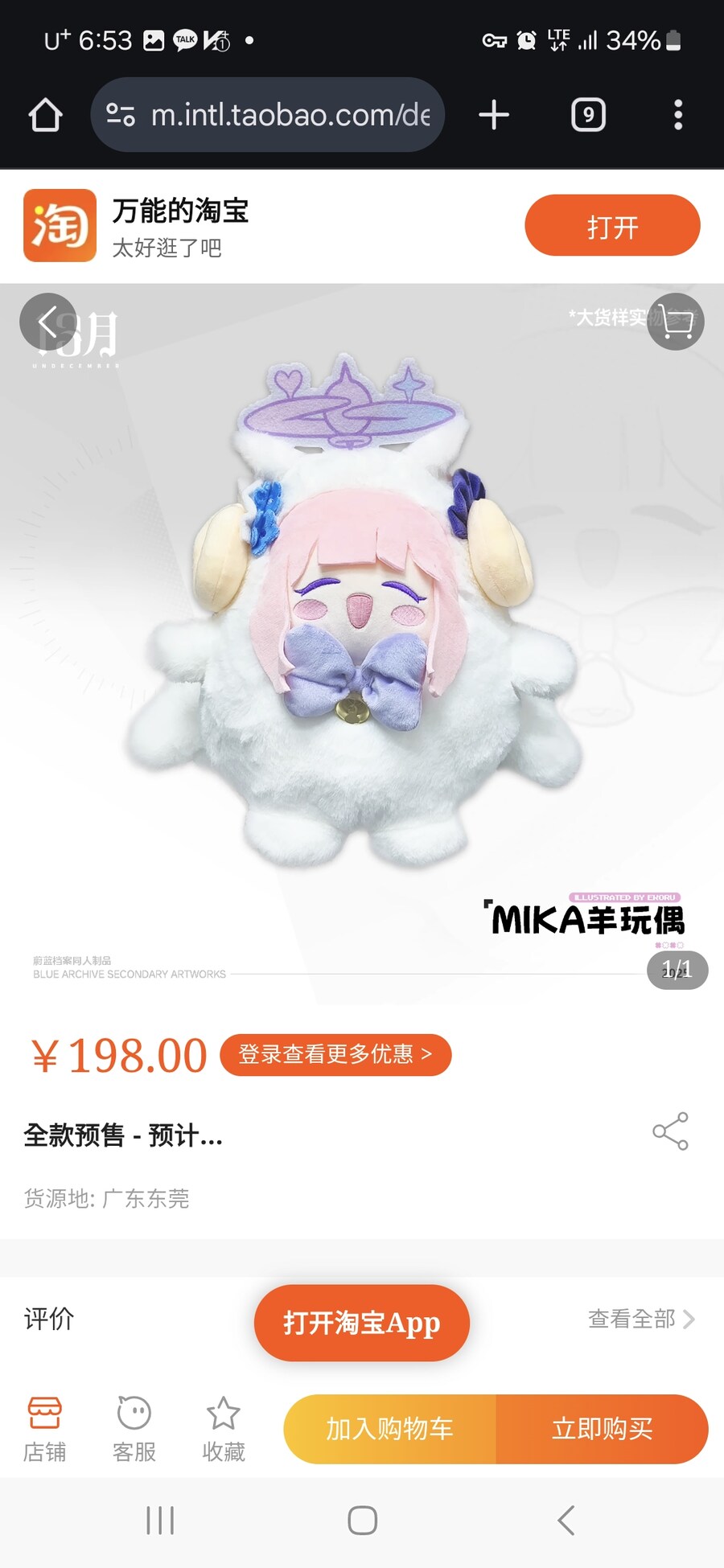Share this product listing

(670, 1131)
